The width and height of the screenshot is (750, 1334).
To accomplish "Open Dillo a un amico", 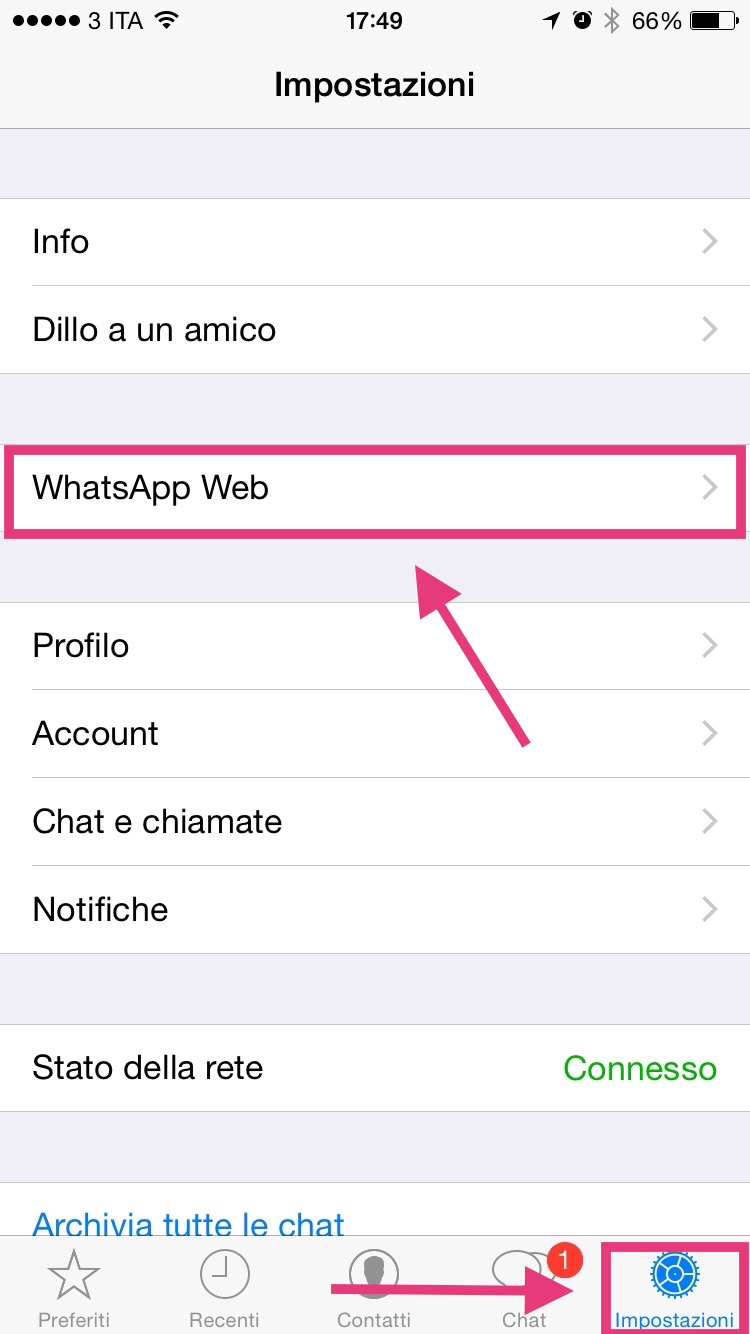I will pos(375,330).
